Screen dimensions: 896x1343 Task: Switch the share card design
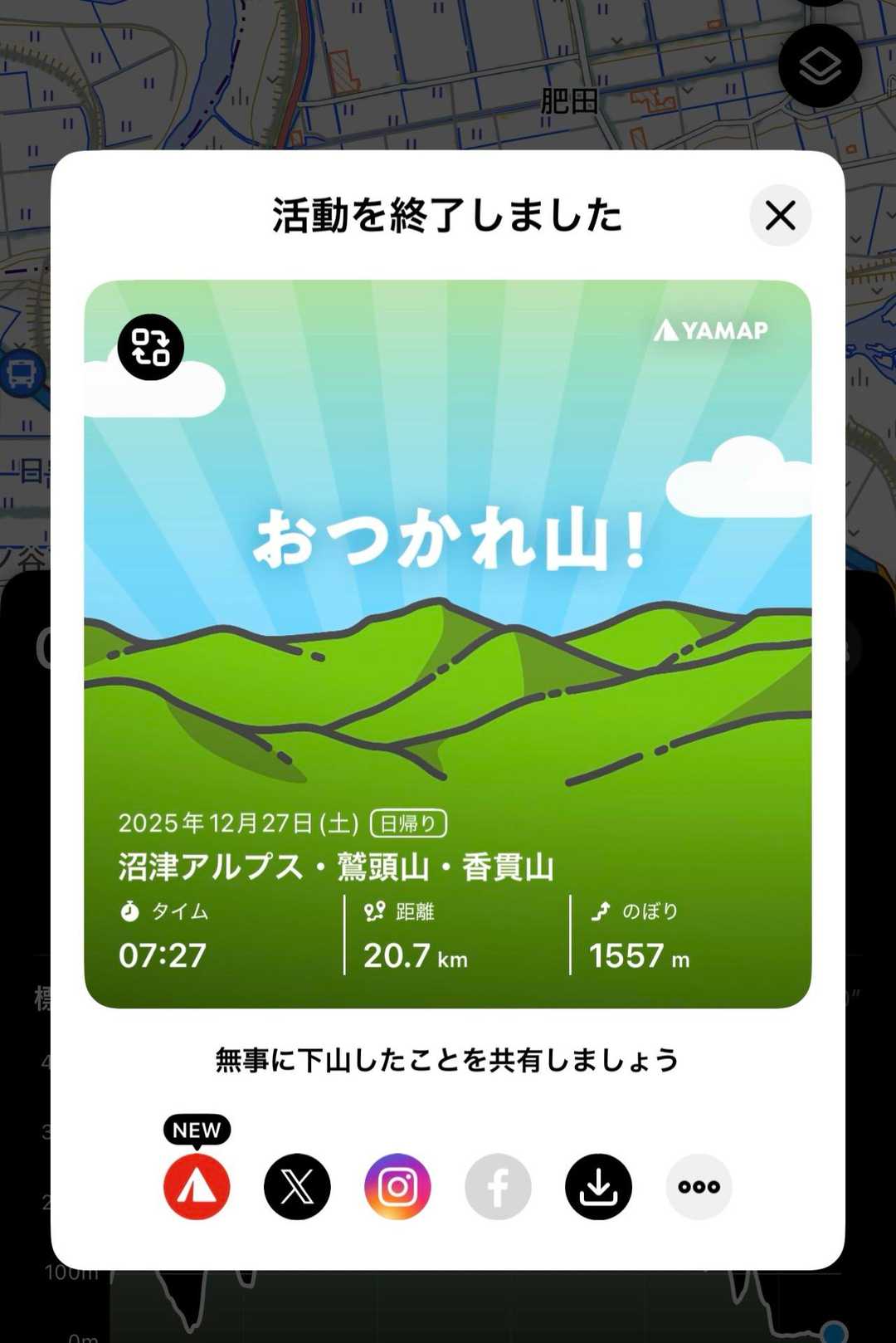[151, 347]
